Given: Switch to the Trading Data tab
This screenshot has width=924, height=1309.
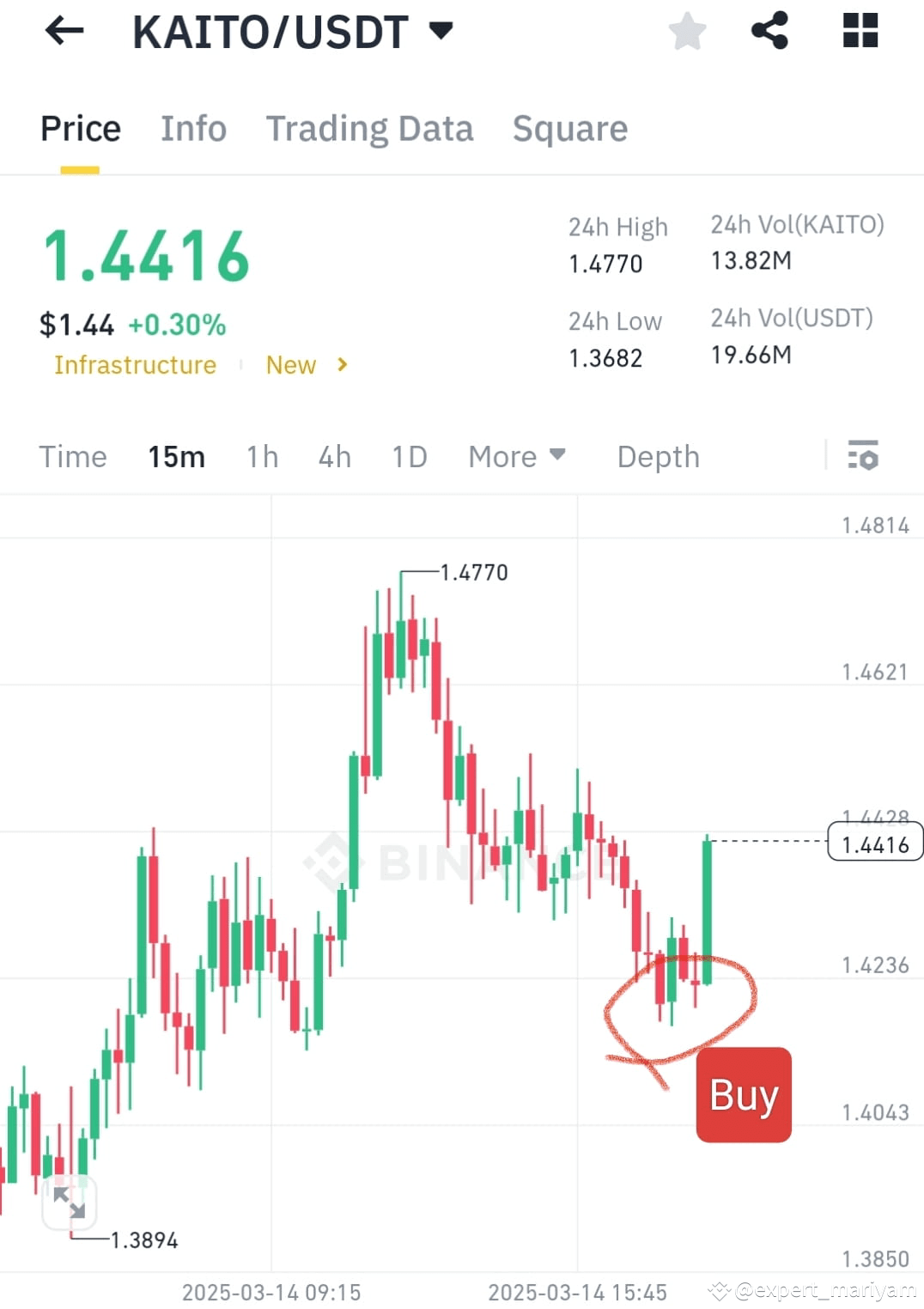Looking at the screenshot, I should click(370, 129).
